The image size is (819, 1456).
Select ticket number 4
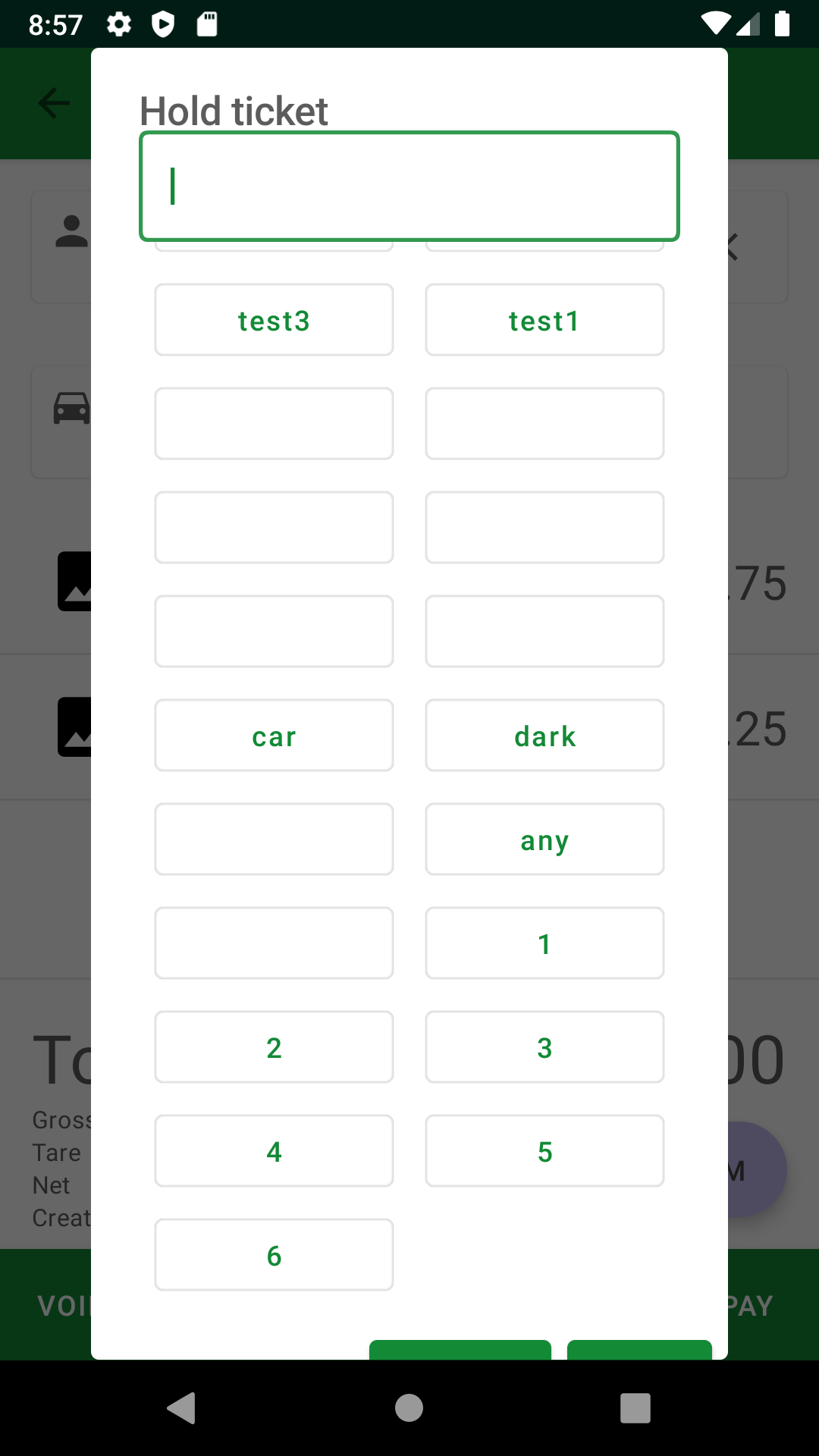pyautogui.click(x=274, y=1151)
